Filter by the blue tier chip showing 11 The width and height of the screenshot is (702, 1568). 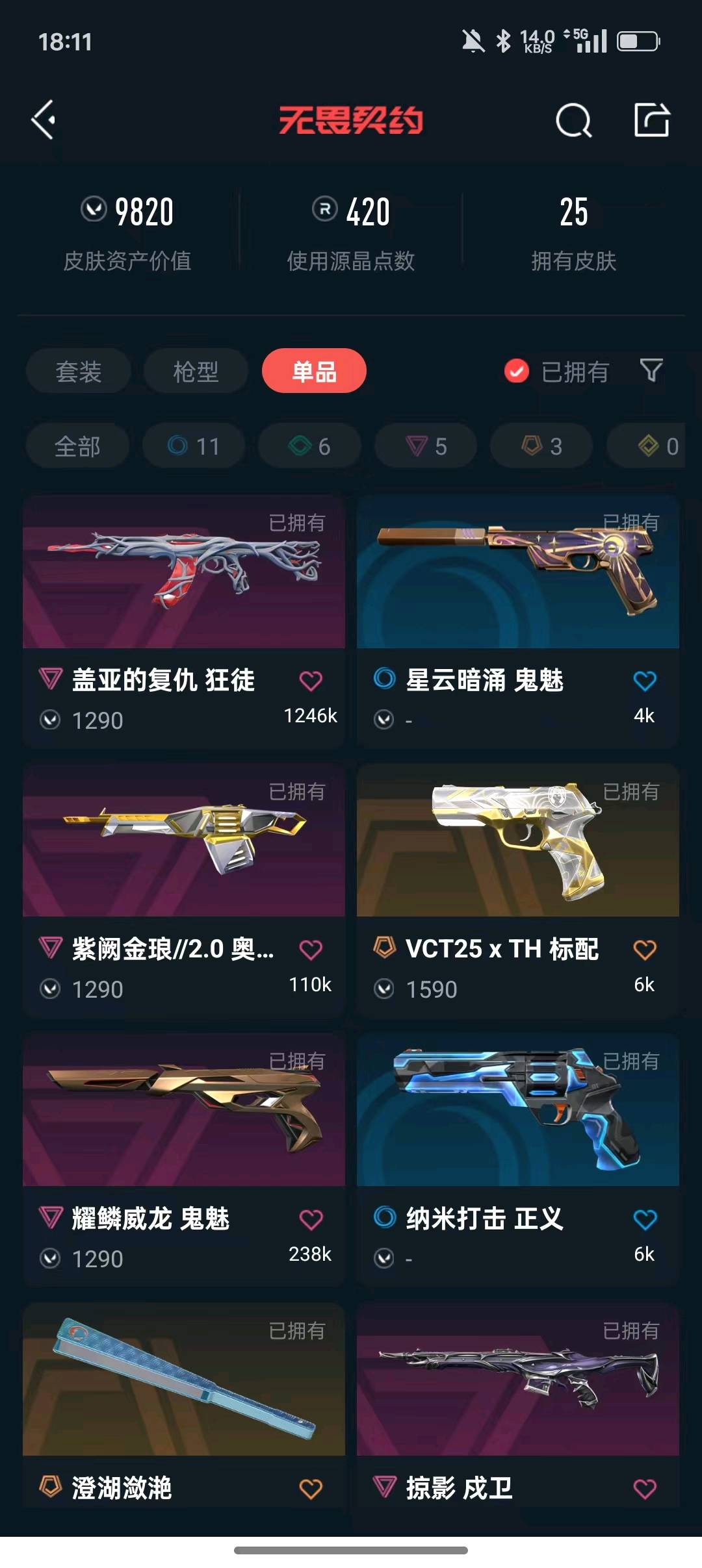click(x=194, y=446)
